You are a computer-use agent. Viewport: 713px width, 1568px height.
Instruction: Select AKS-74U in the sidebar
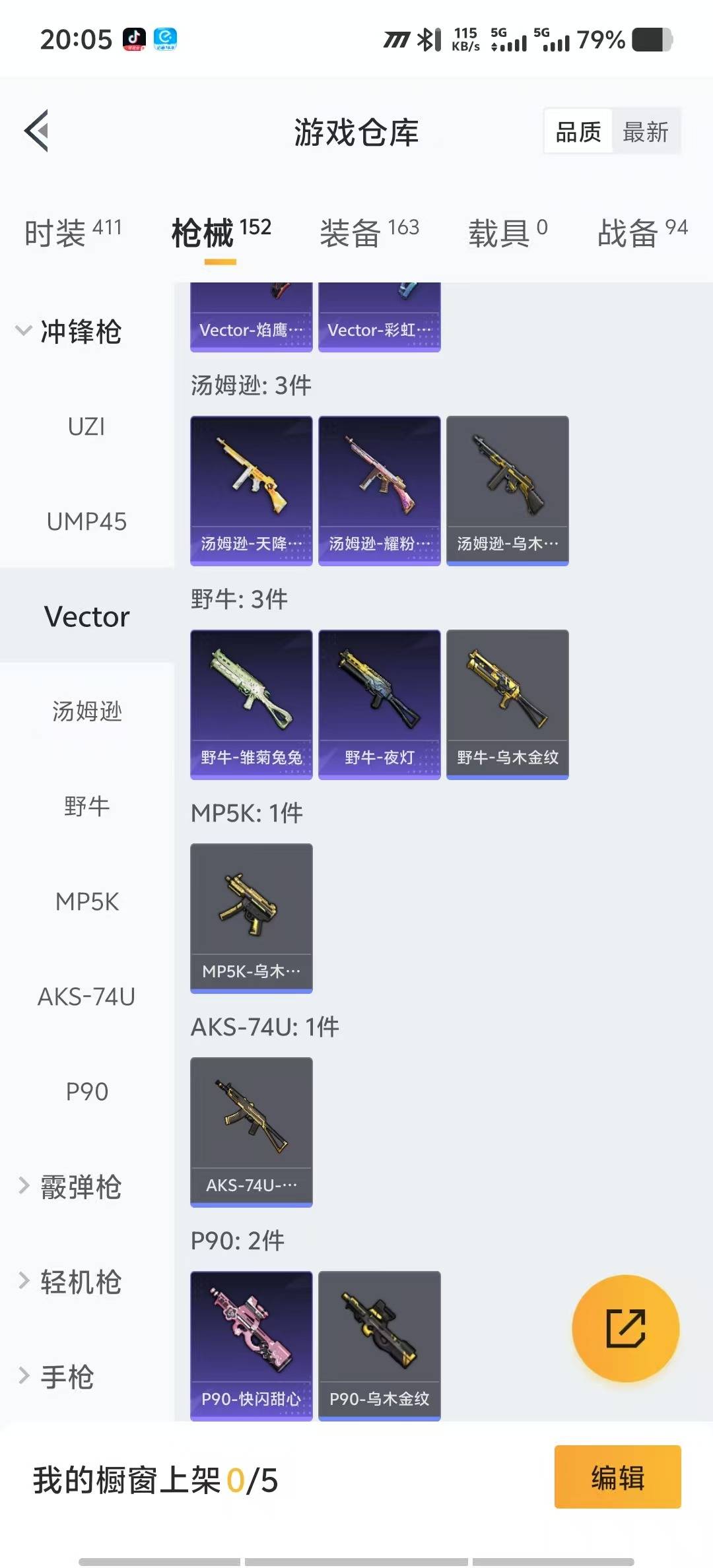(86, 996)
